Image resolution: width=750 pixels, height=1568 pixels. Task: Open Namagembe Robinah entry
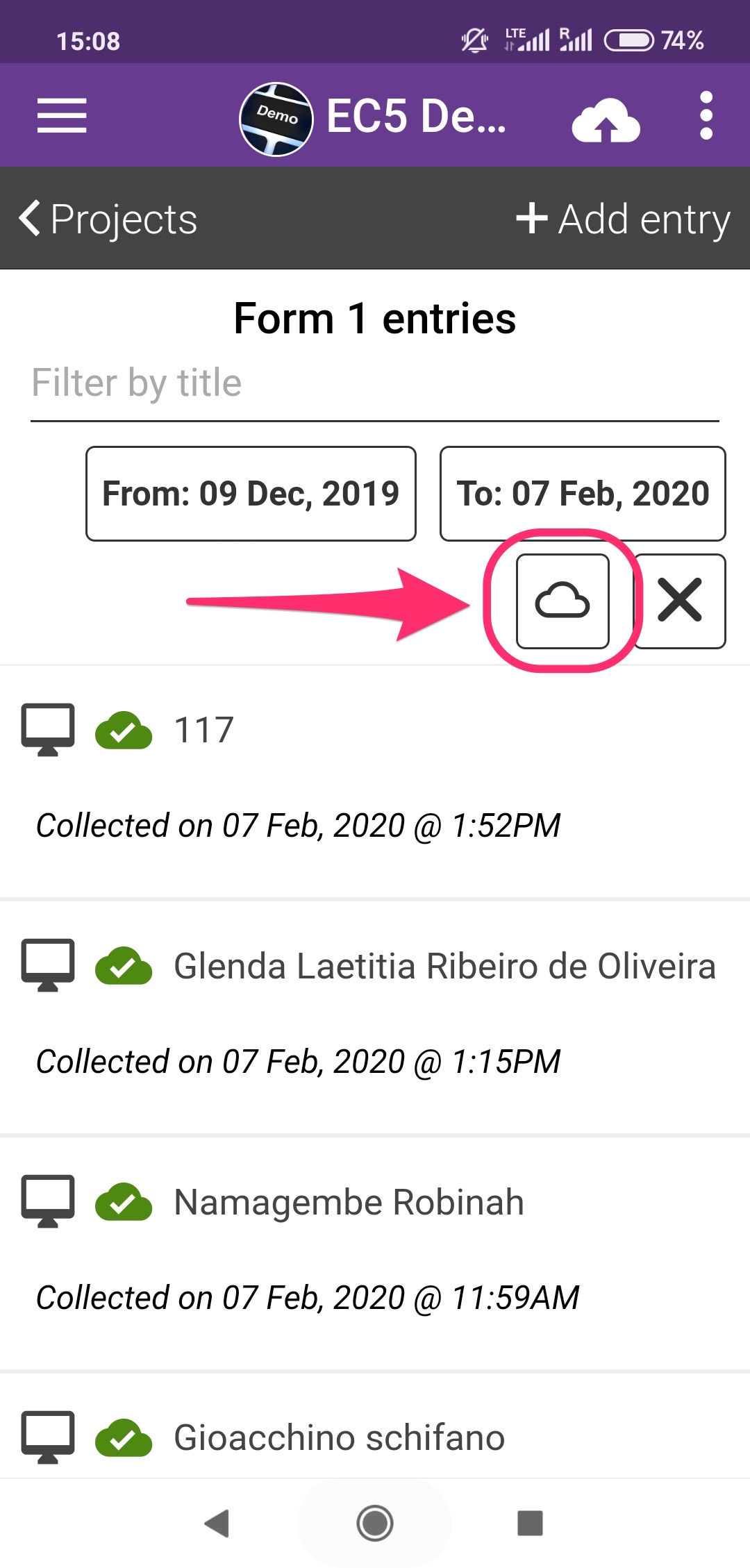375,1254
